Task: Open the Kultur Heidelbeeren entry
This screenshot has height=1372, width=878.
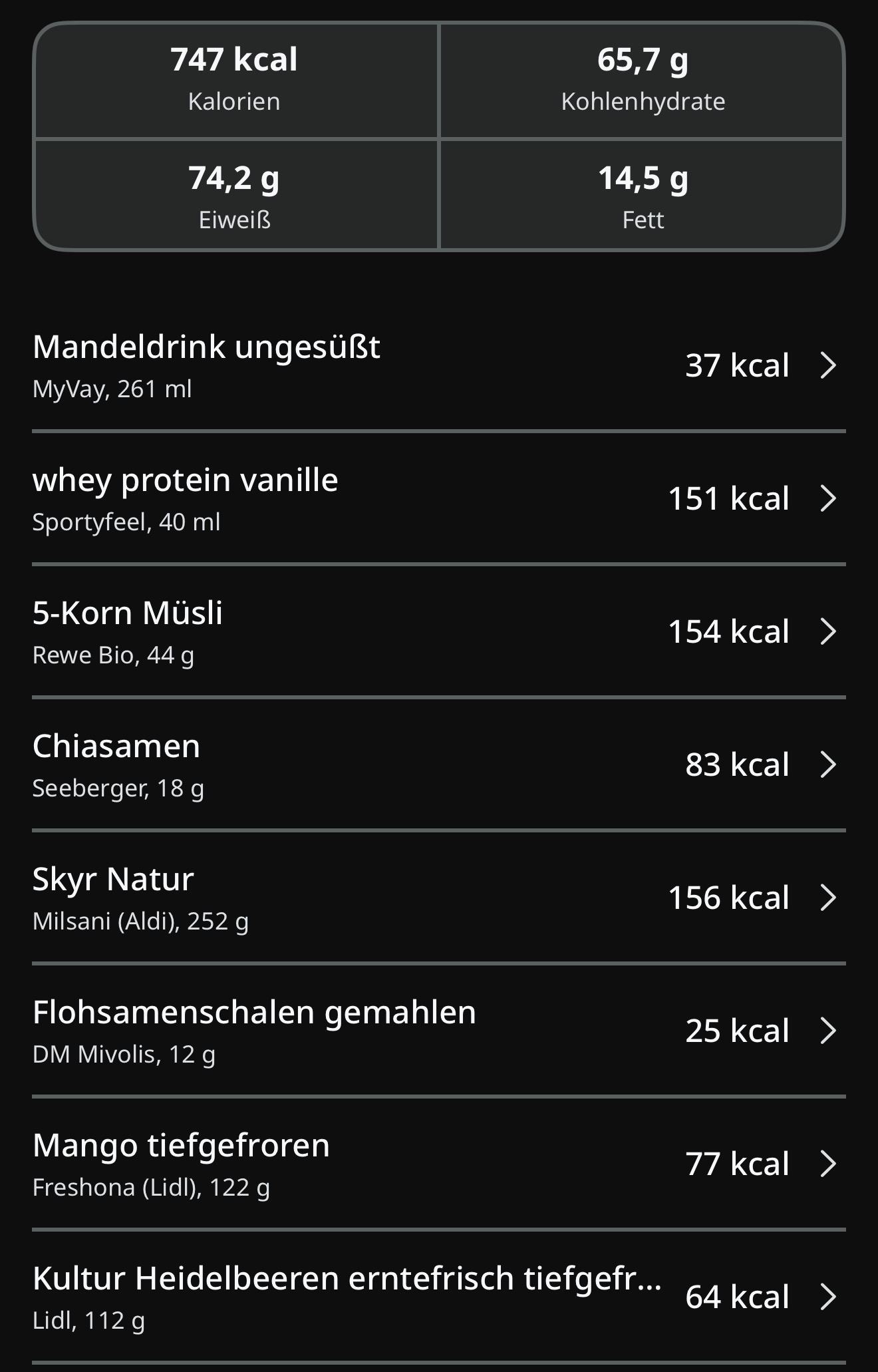Action: pyautogui.click(x=438, y=1297)
